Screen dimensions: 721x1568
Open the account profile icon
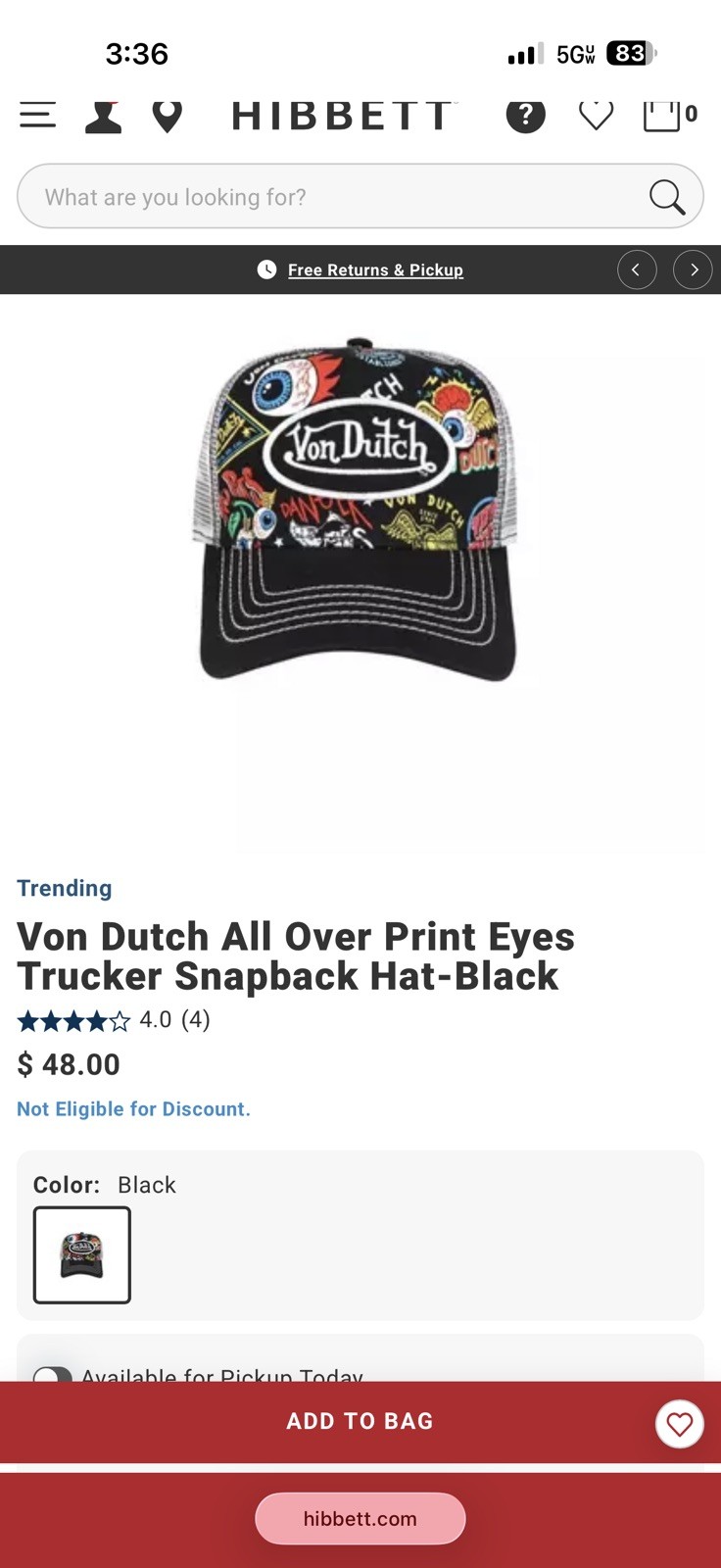click(x=103, y=115)
